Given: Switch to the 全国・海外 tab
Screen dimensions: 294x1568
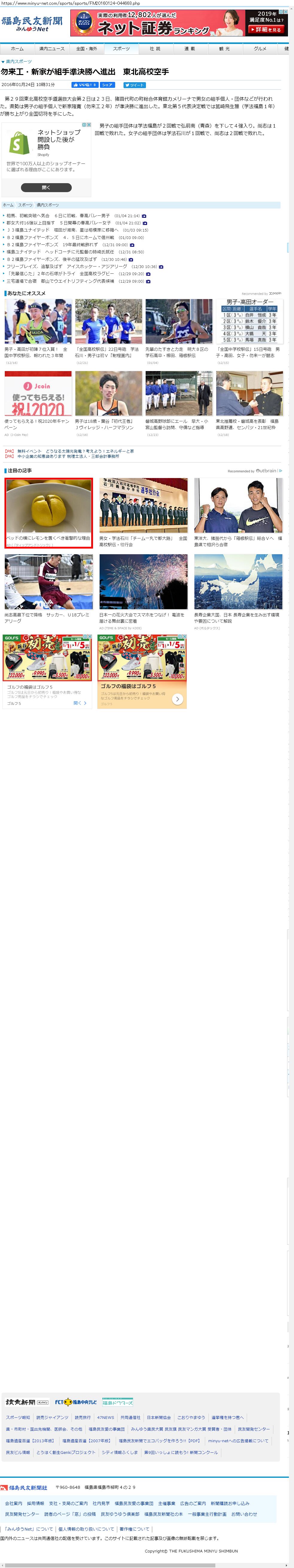Looking at the screenshot, I should tap(86, 49).
